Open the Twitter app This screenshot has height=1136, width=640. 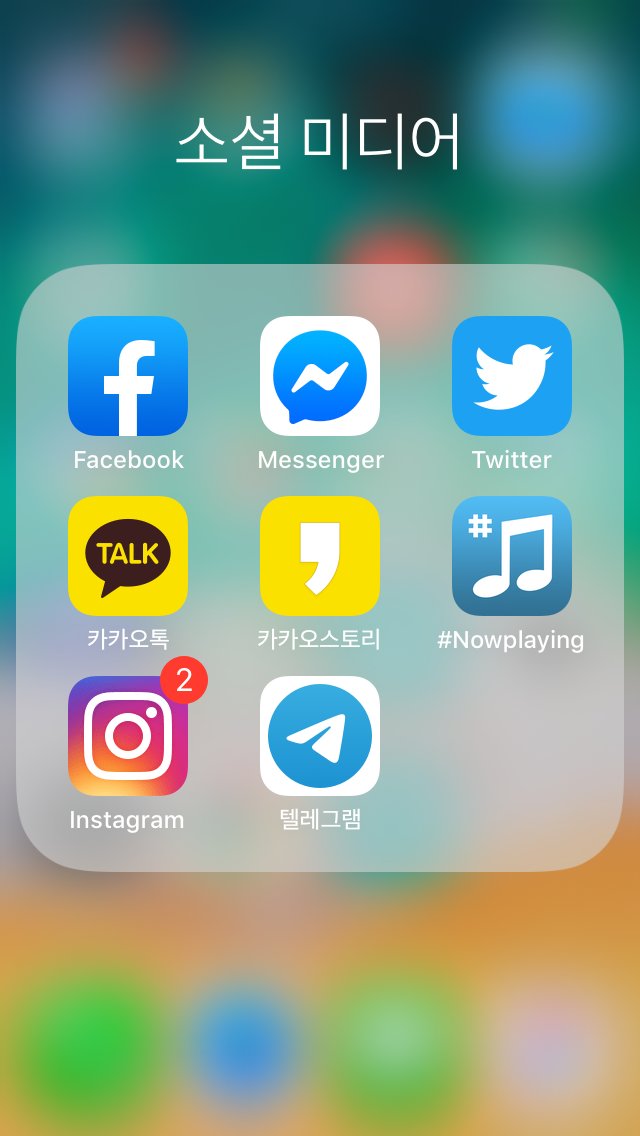click(x=512, y=376)
